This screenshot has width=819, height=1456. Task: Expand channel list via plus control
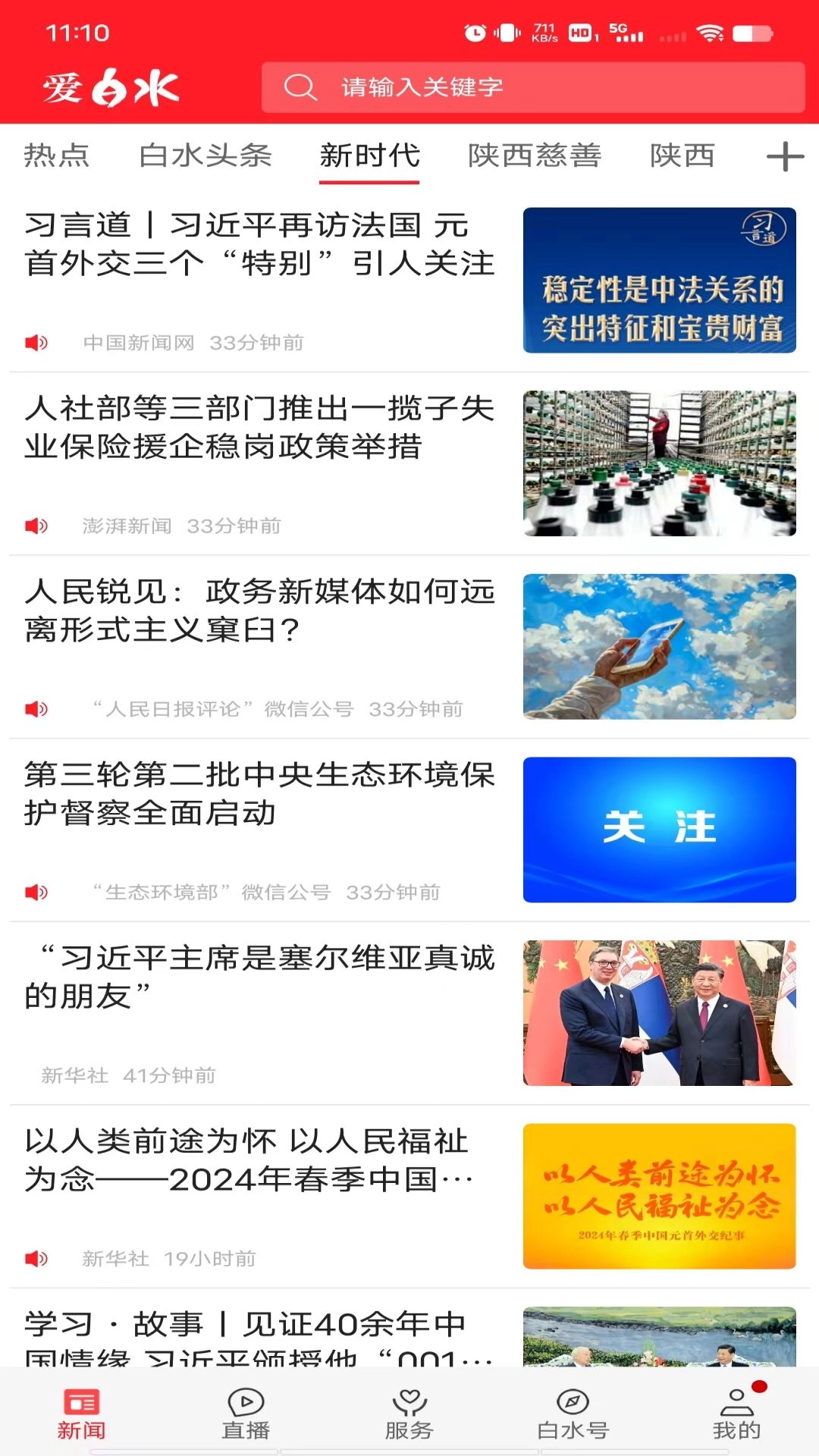(785, 155)
